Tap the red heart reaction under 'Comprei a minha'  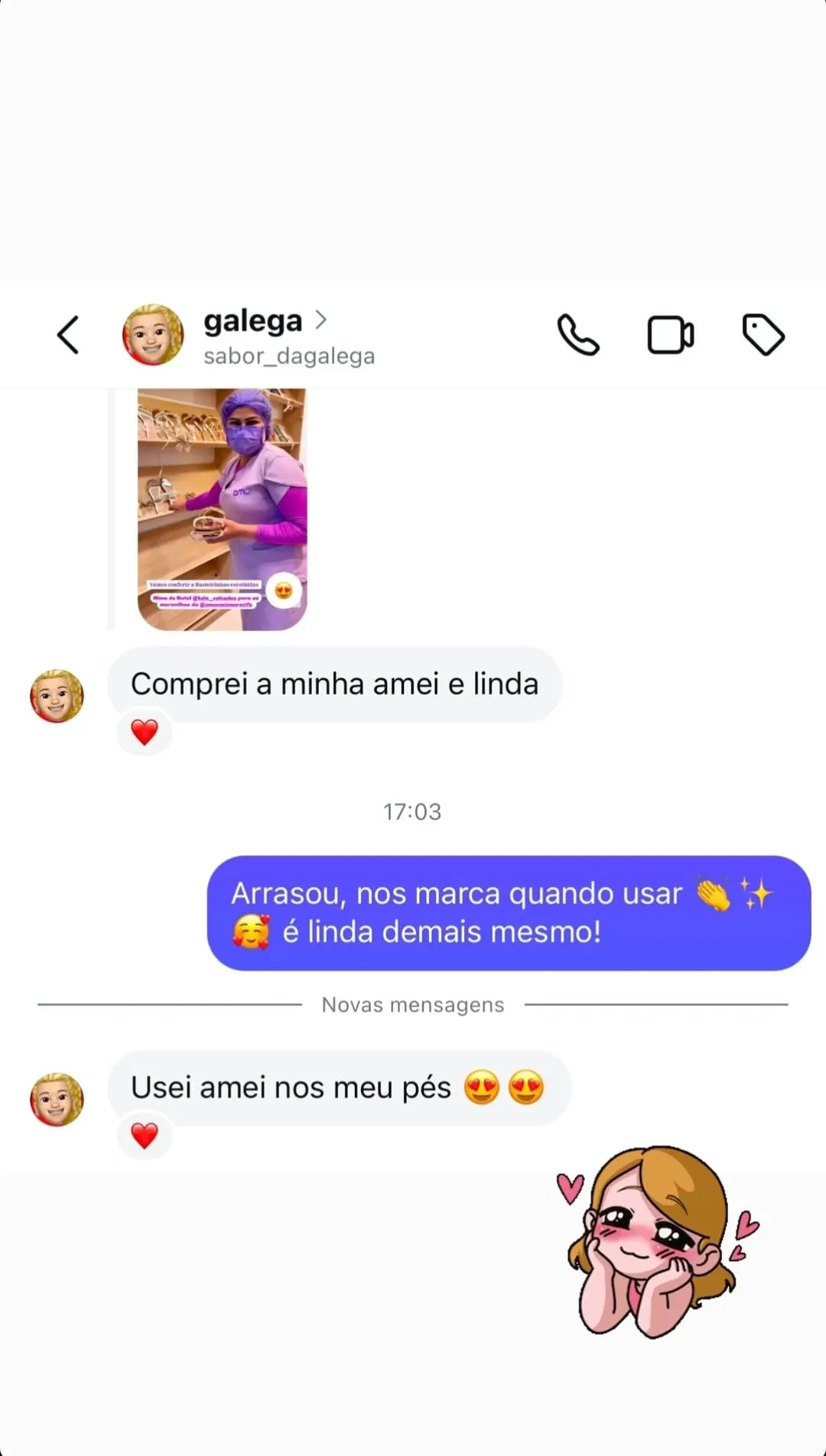point(145,732)
